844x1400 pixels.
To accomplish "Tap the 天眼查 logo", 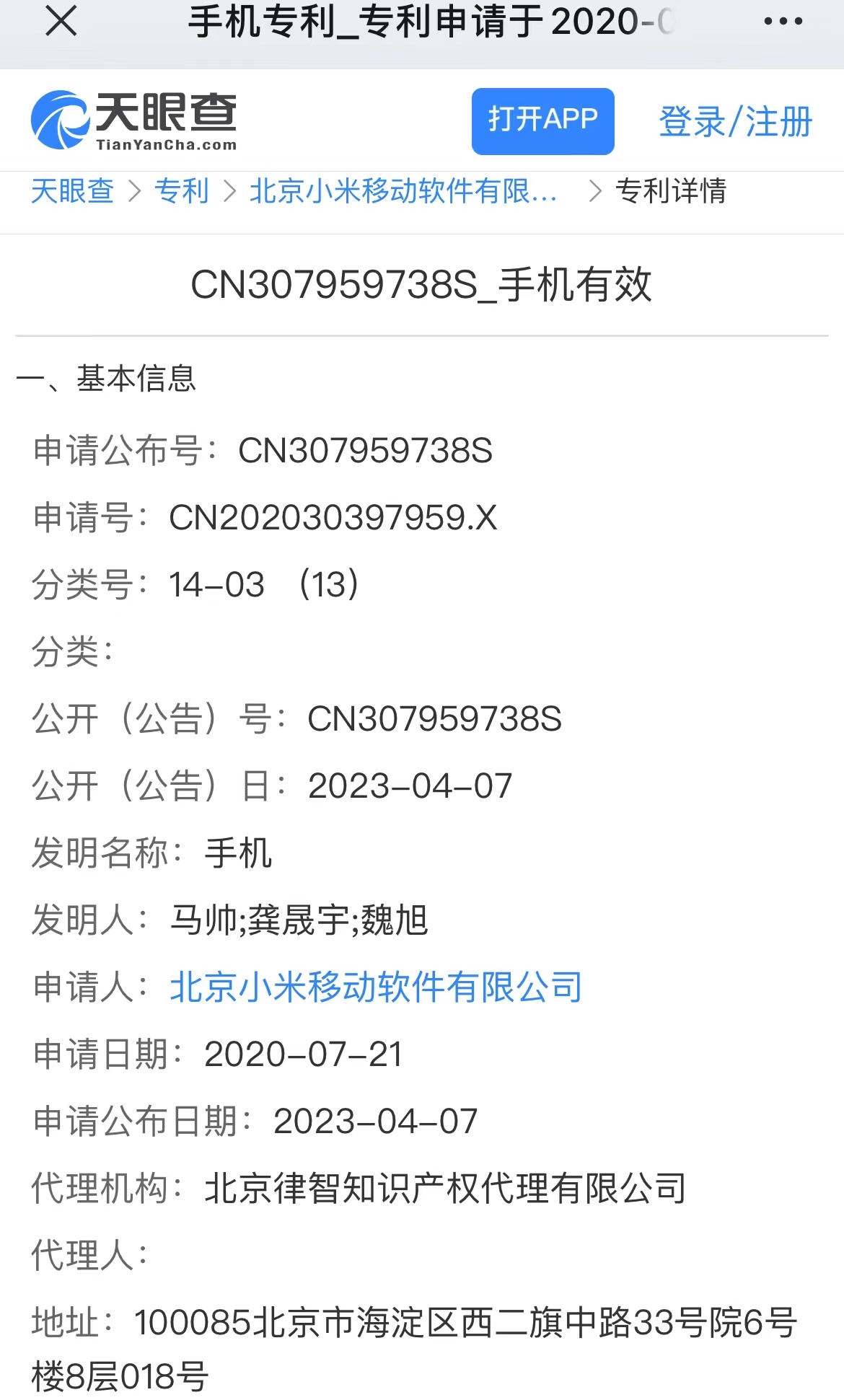I will point(133,120).
